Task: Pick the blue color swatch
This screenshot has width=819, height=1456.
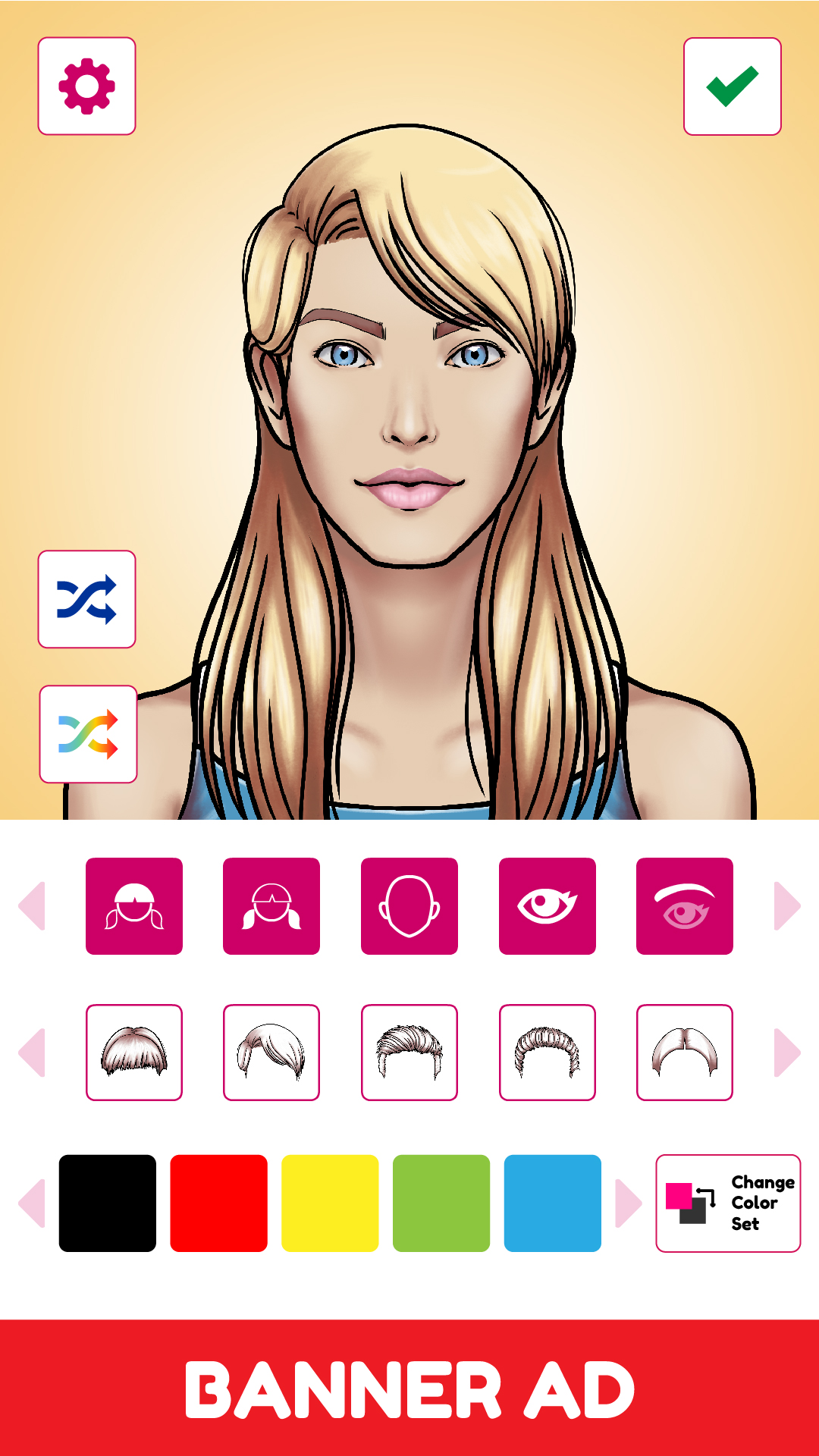Action: (x=552, y=1203)
